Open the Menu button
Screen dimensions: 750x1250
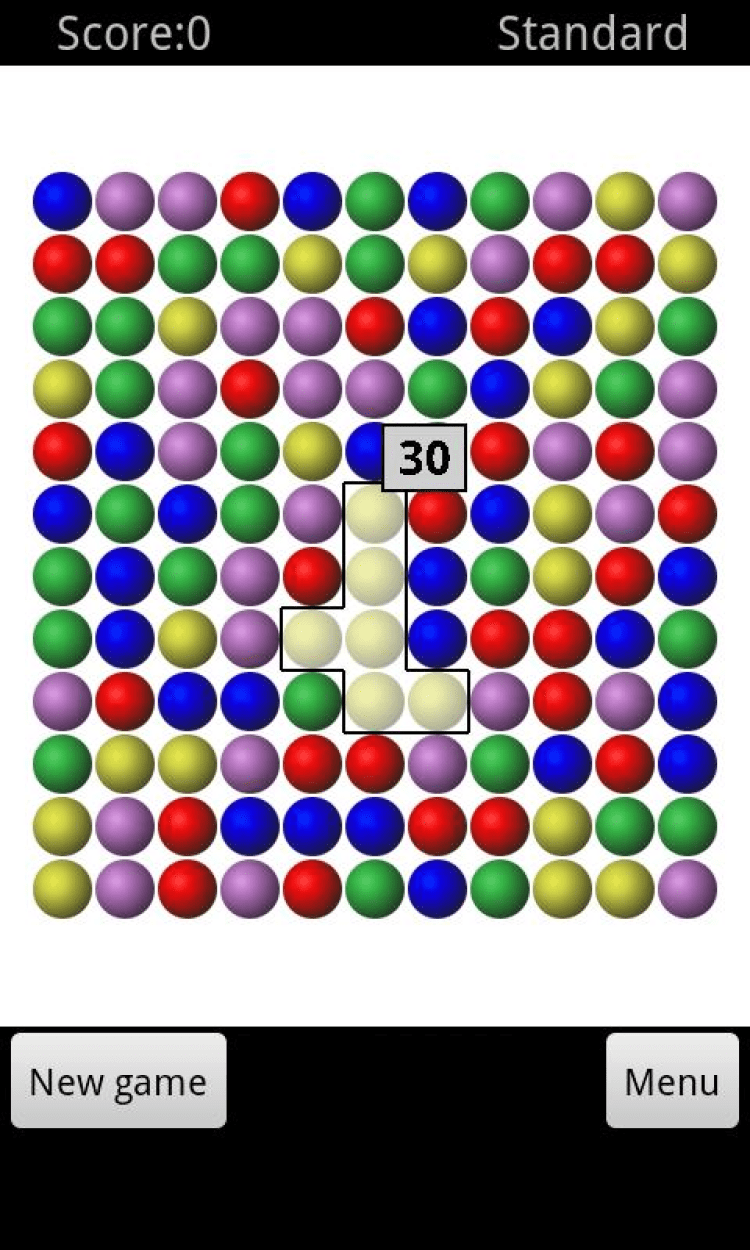[672, 1081]
